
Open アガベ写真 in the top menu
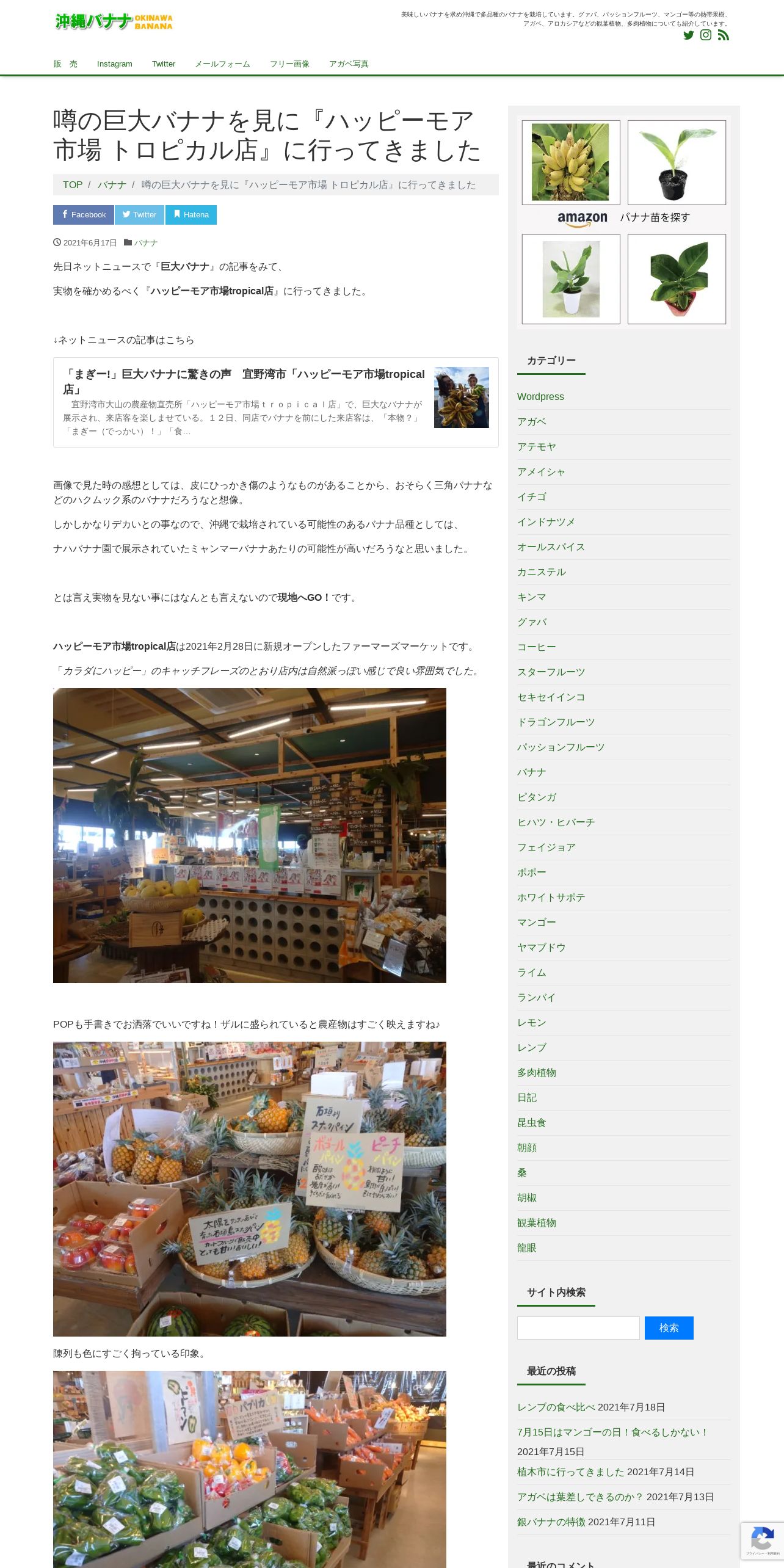pyautogui.click(x=349, y=64)
